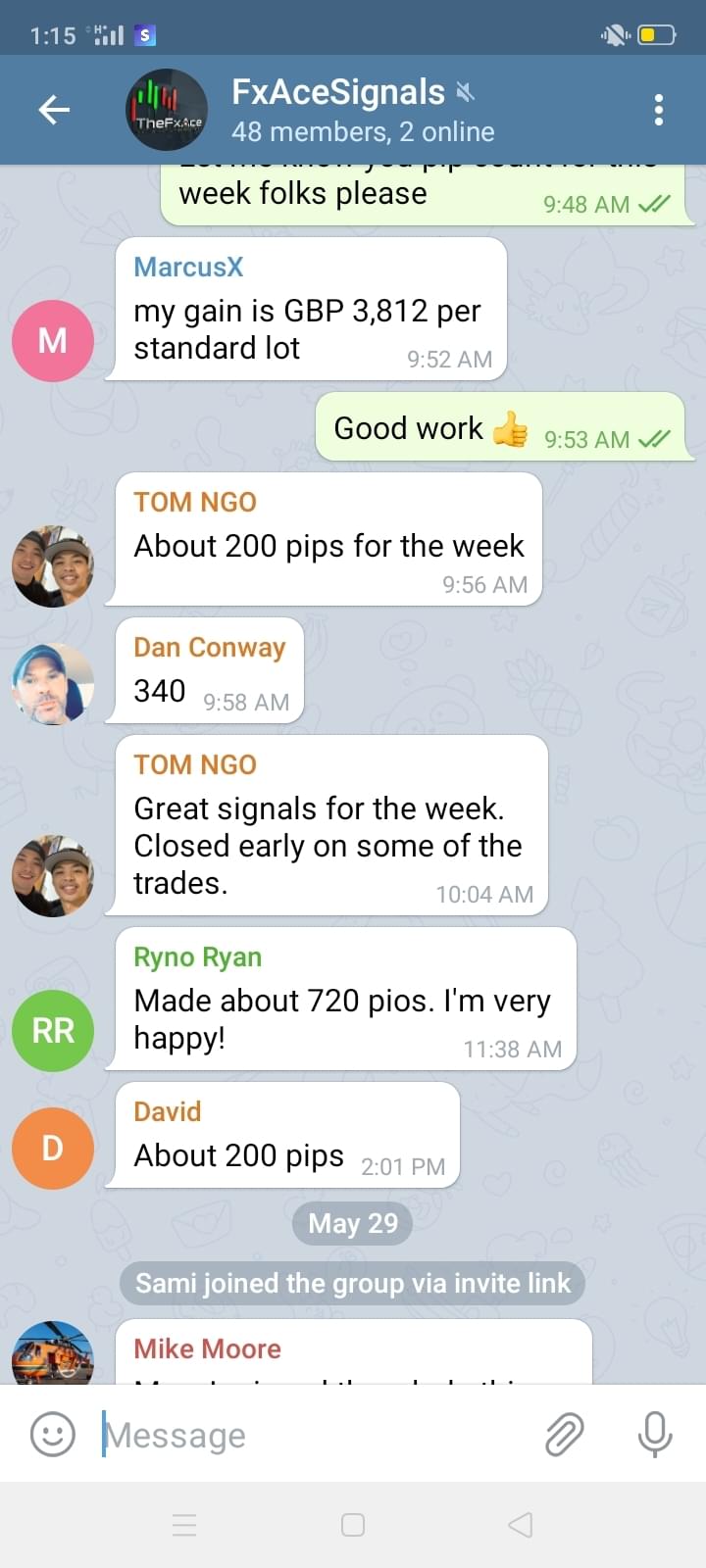706x1568 pixels.
Task: Select the May 29 date chip
Action: click(x=353, y=1223)
